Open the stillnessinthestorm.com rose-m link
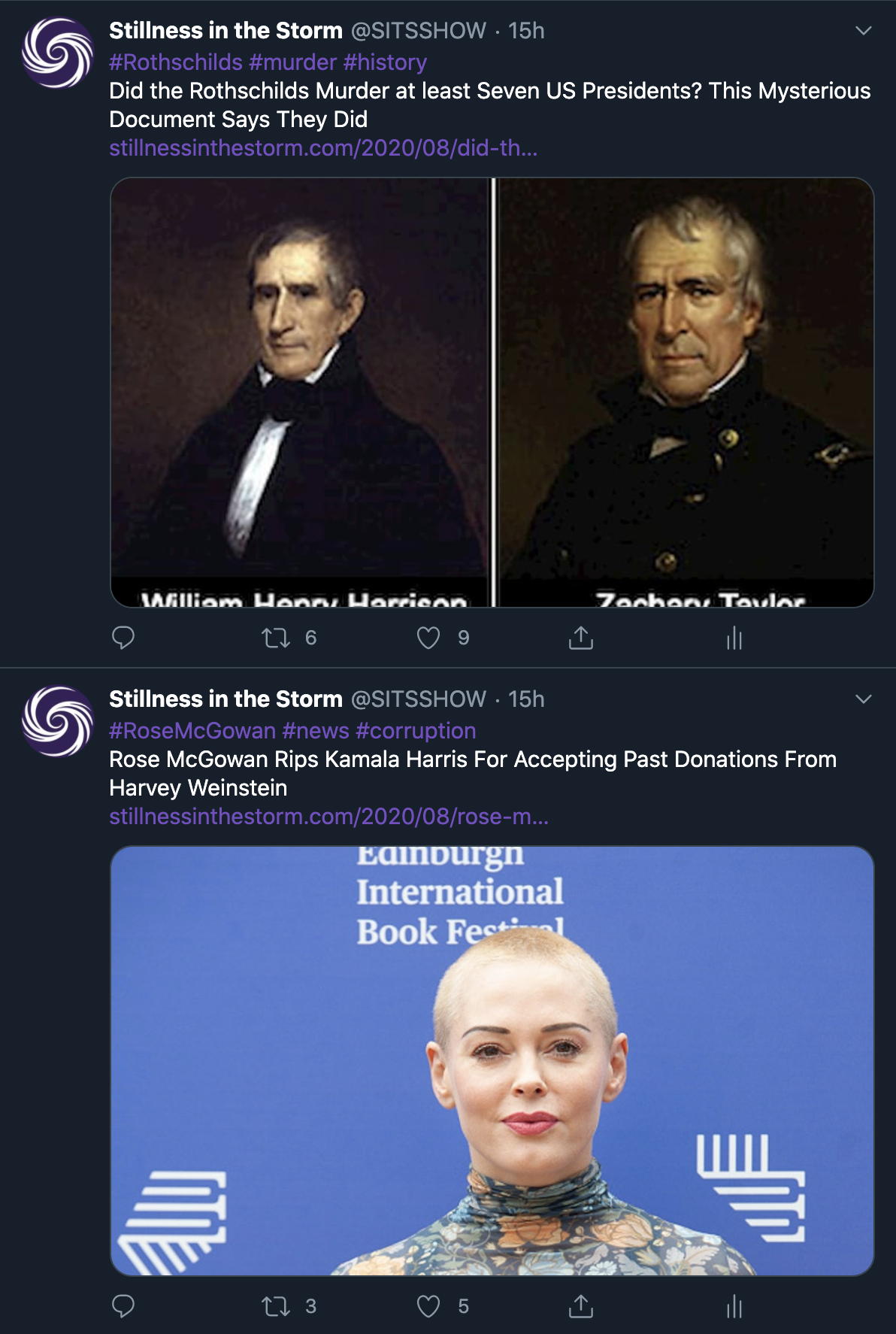Viewport: 896px width, 1334px height. [x=328, y=817]
